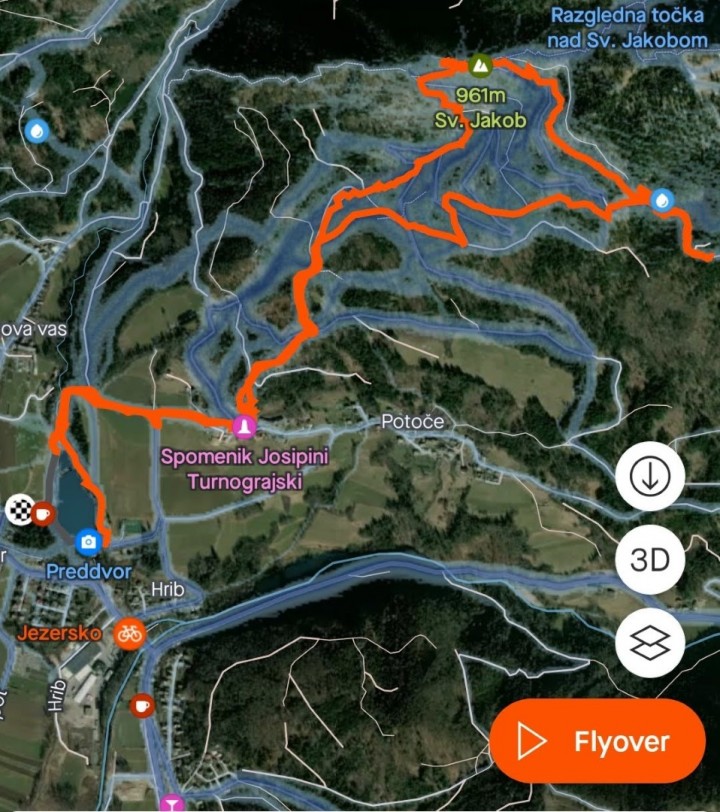Tap the Sv. Jakob summit marker
Image resolution: width=720 pixels, height=812 pixels.
click(x=480, y=66)
